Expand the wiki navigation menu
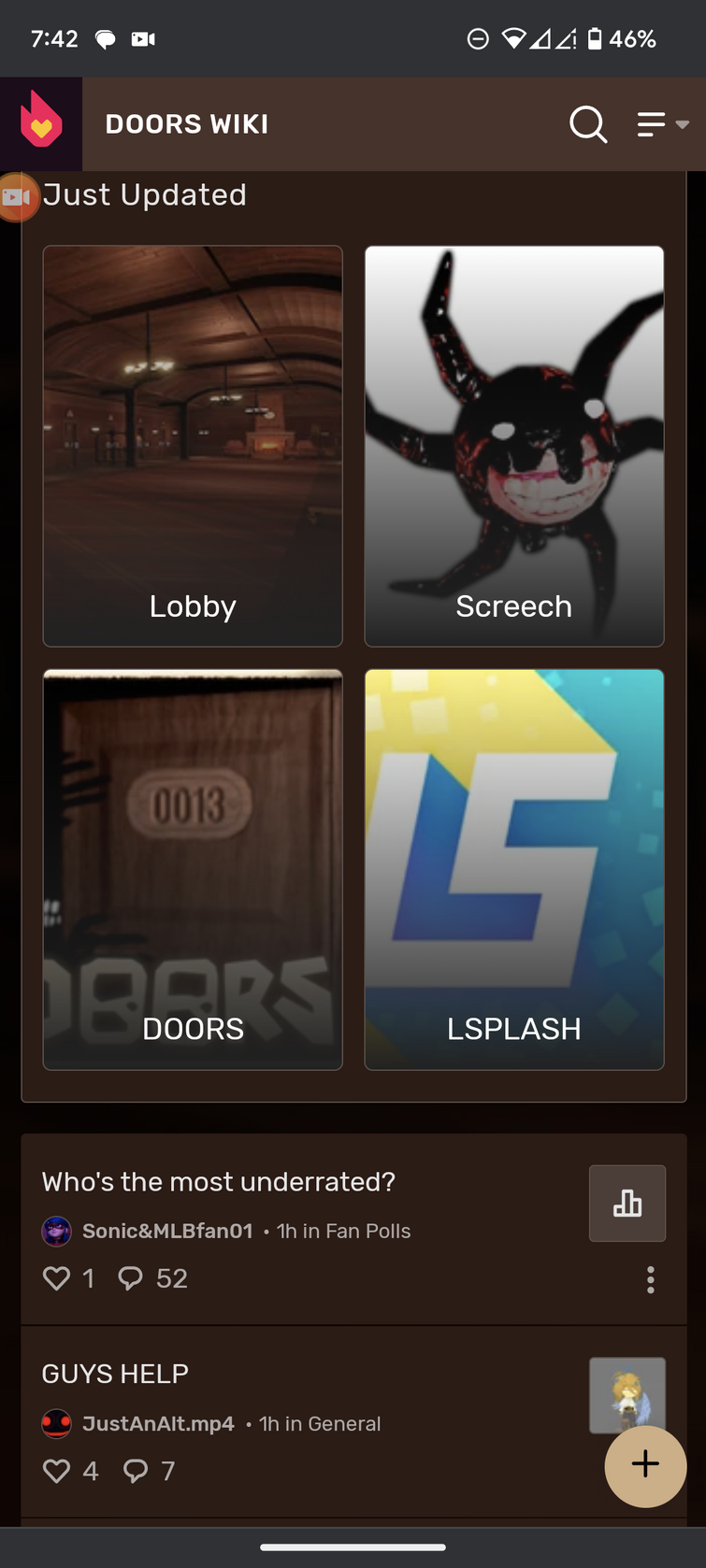Viewport: 706px width, 1568px height. (x=662, y=124)
